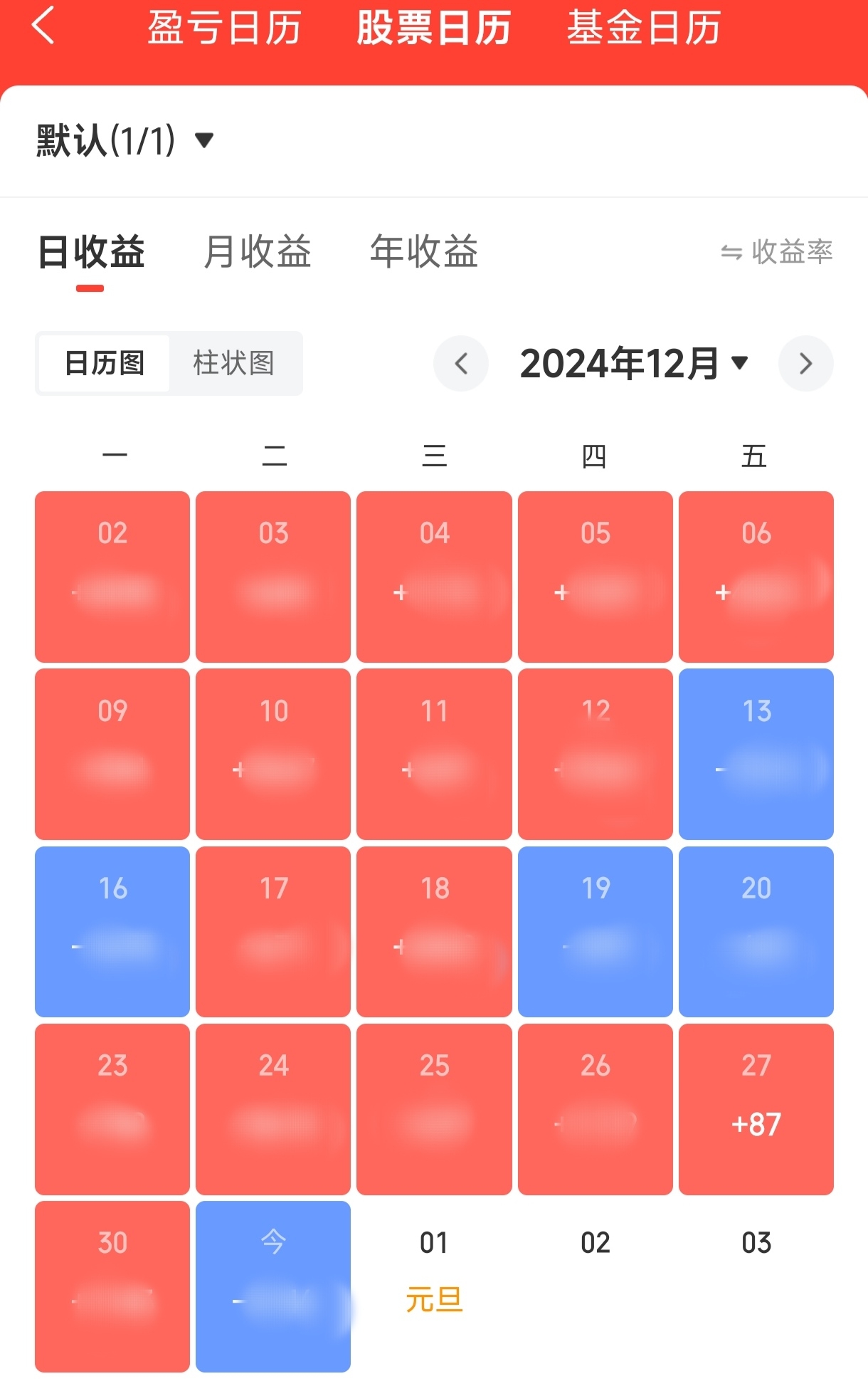Select the 日收益 tab
Viewport: 868px width, 1391px height.
(x=91, y=251)
